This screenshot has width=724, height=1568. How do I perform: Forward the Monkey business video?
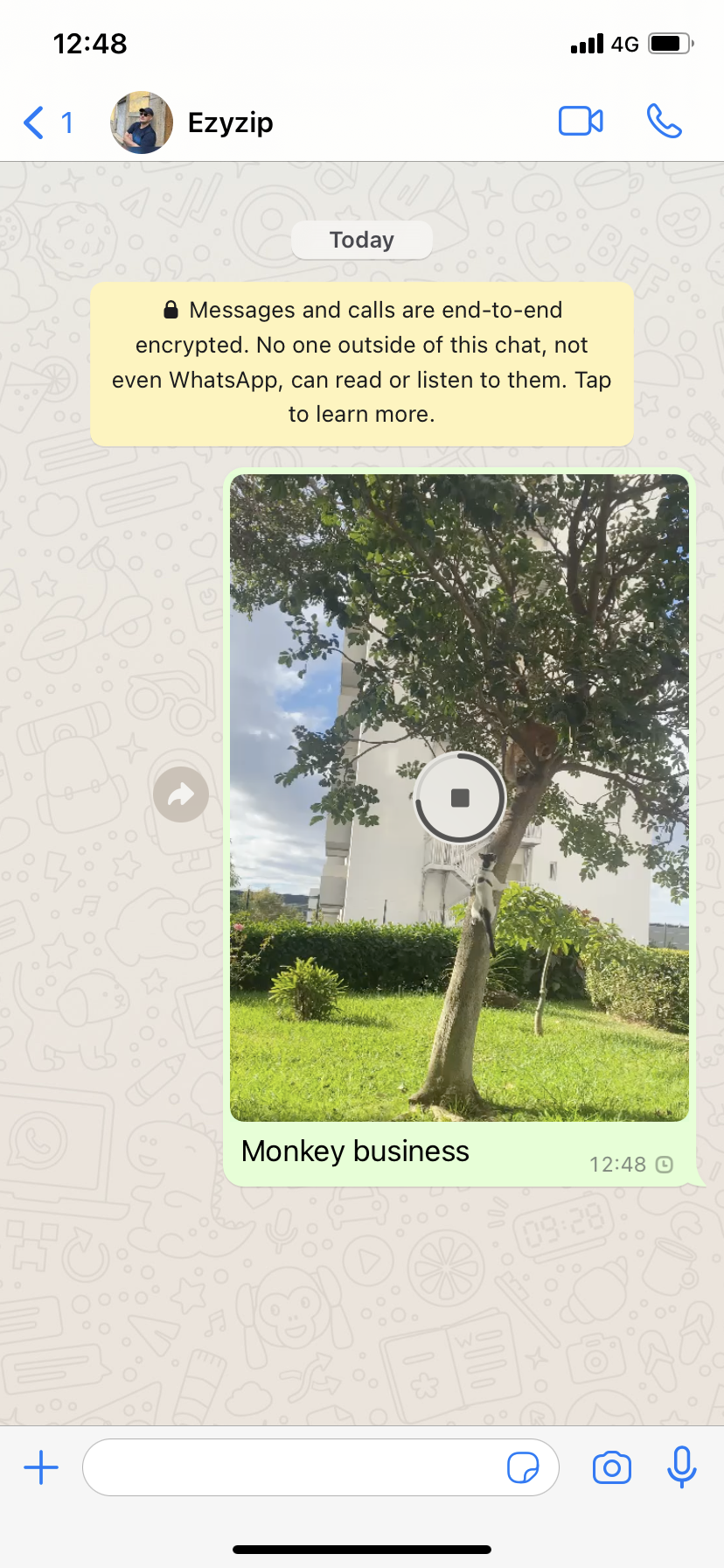click(x=180, y=794)
